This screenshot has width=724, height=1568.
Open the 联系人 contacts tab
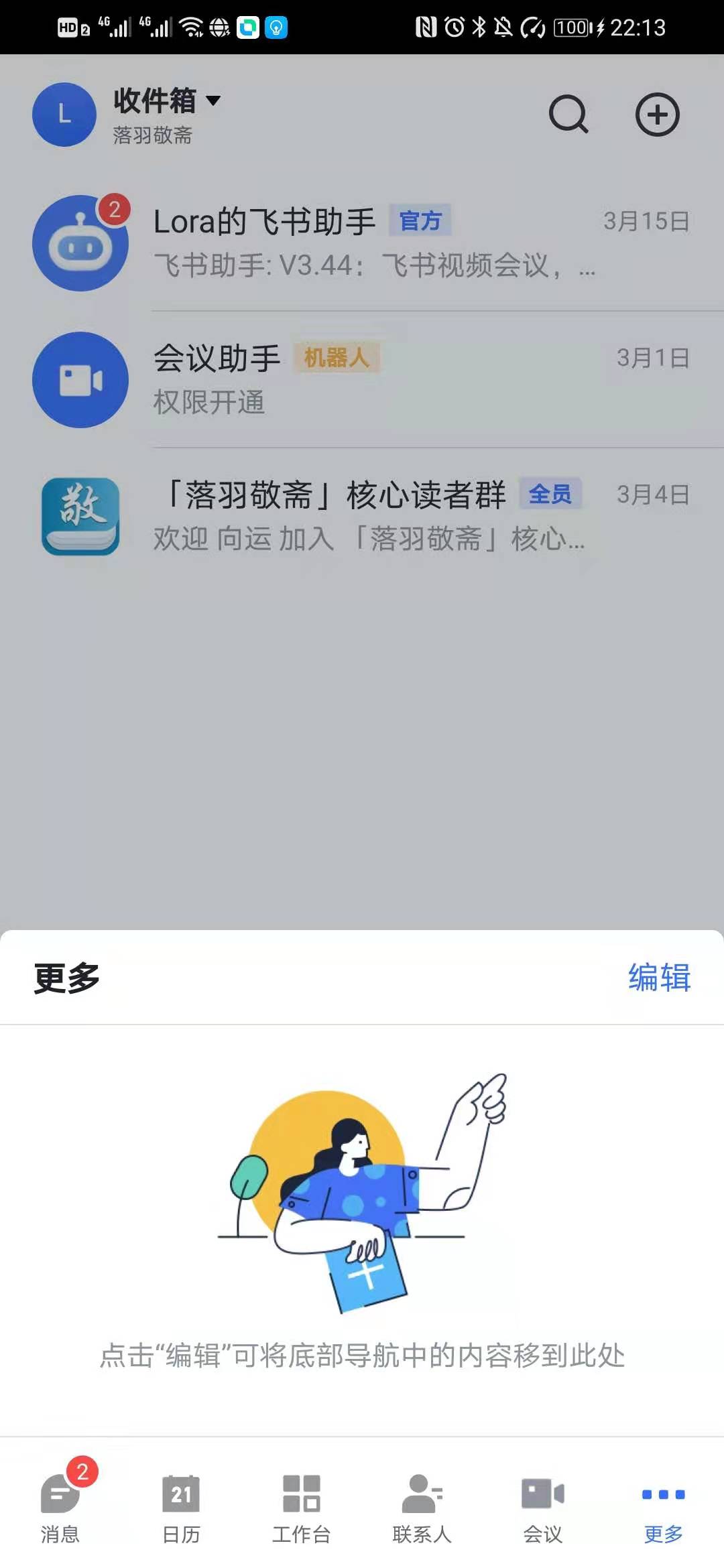tap(422, 1505)
